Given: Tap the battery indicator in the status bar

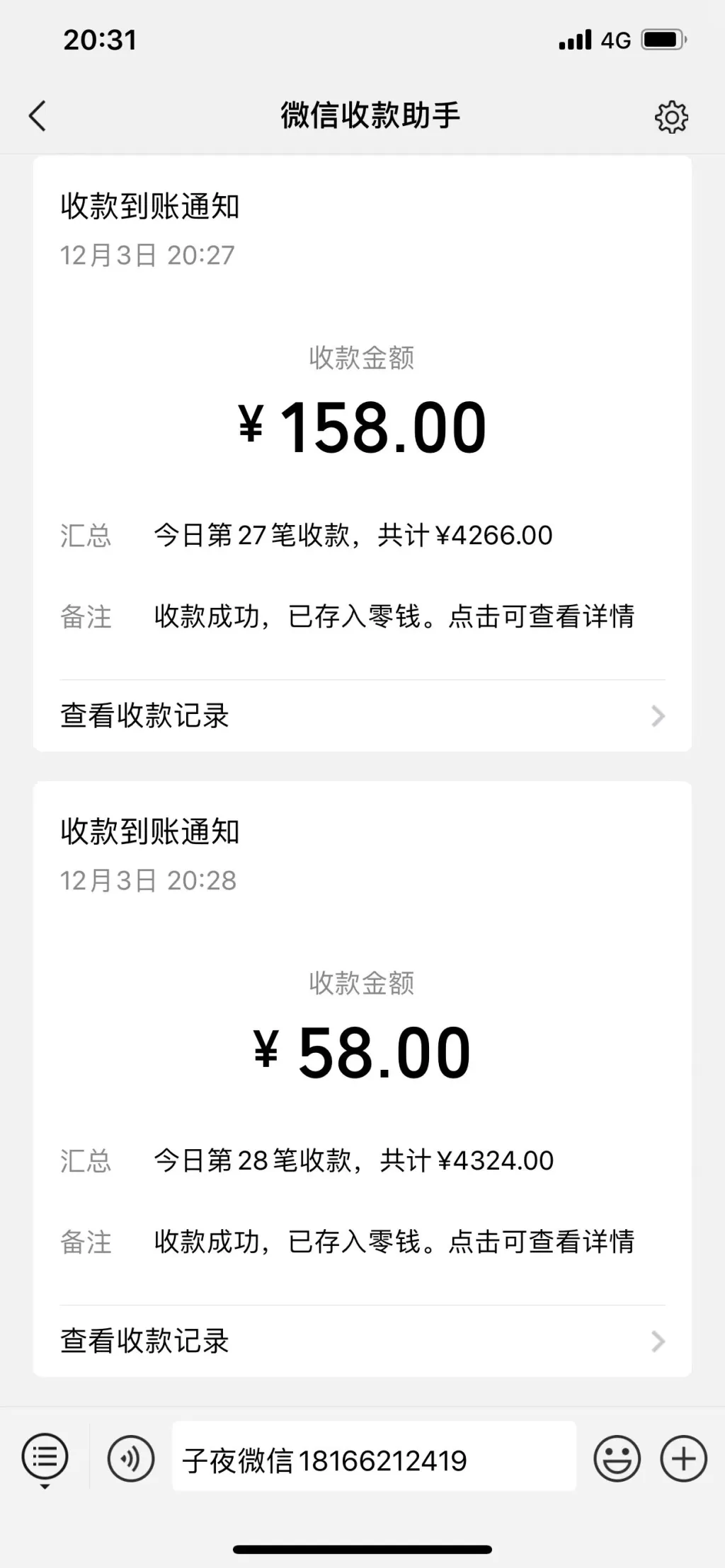Looking at the screenshot, I should click(x=664, y=40).
